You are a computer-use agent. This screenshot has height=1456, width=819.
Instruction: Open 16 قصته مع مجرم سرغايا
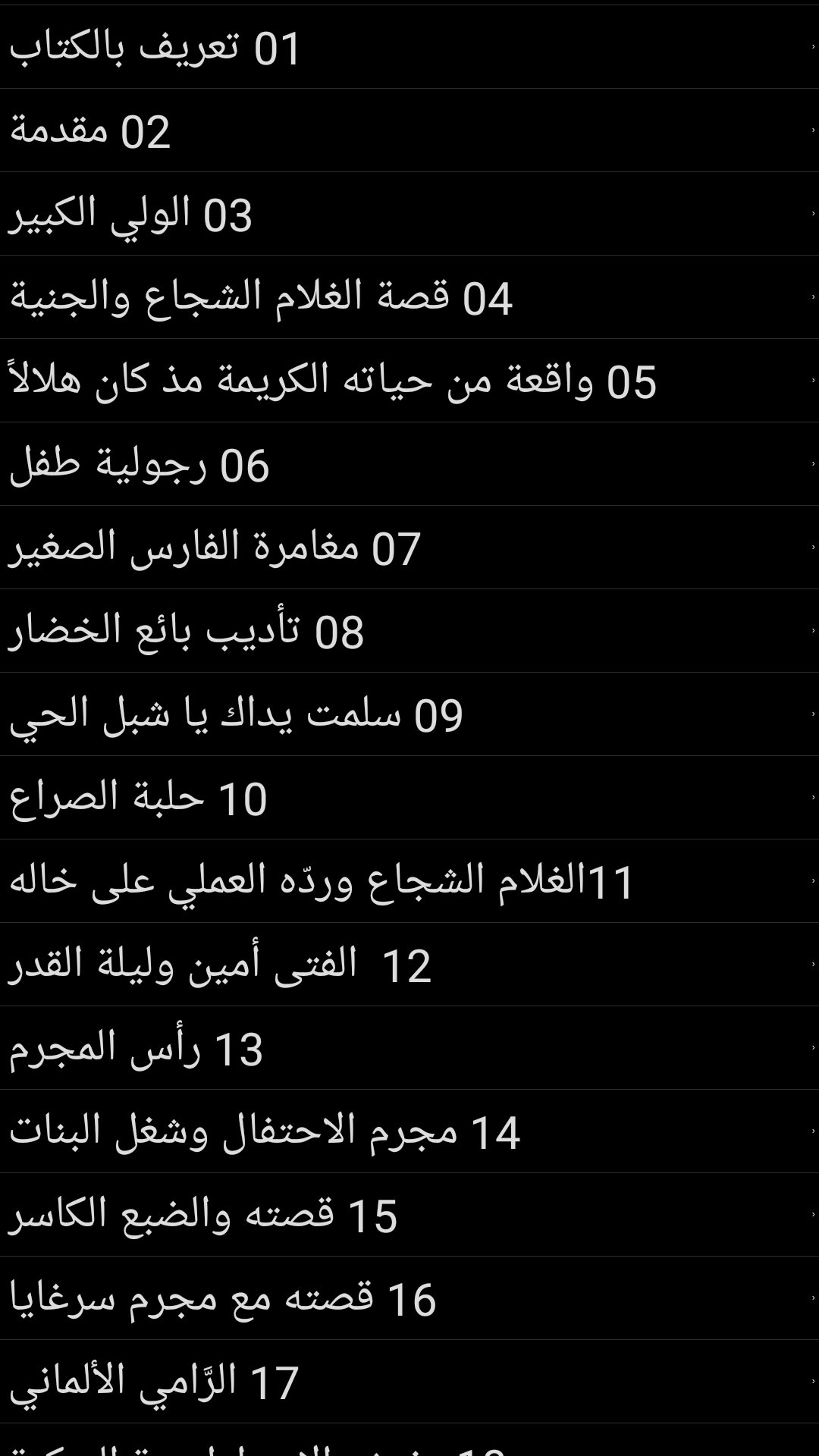point(223,1298)
